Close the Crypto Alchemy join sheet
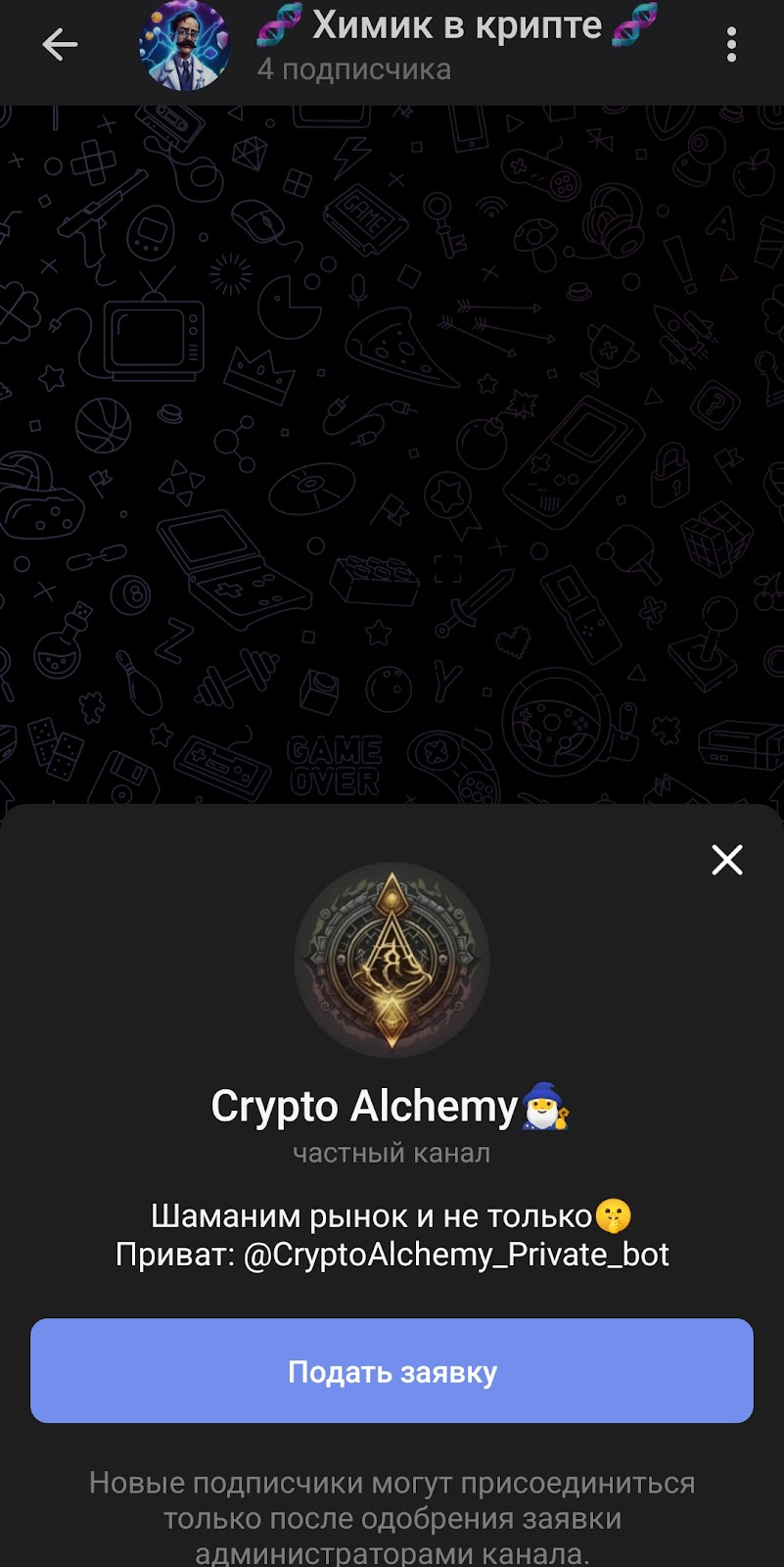Screen dimensions: 784x1567 coord(727,860)
